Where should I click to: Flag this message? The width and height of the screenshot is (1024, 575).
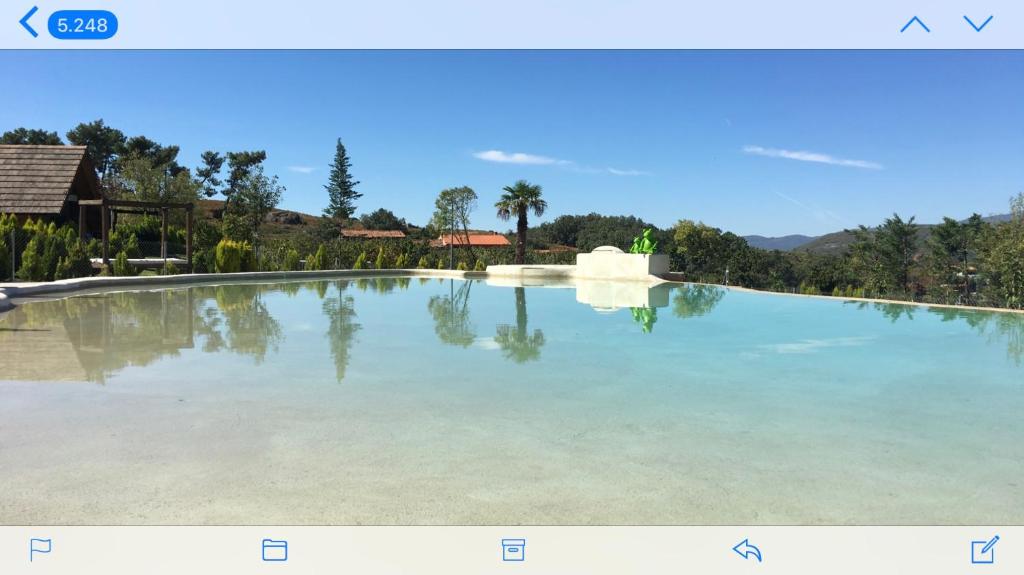40,549
